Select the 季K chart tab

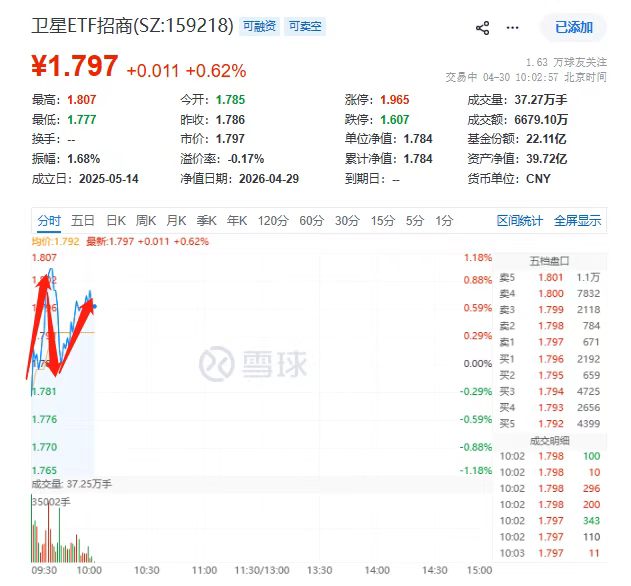tap(207, 221)
